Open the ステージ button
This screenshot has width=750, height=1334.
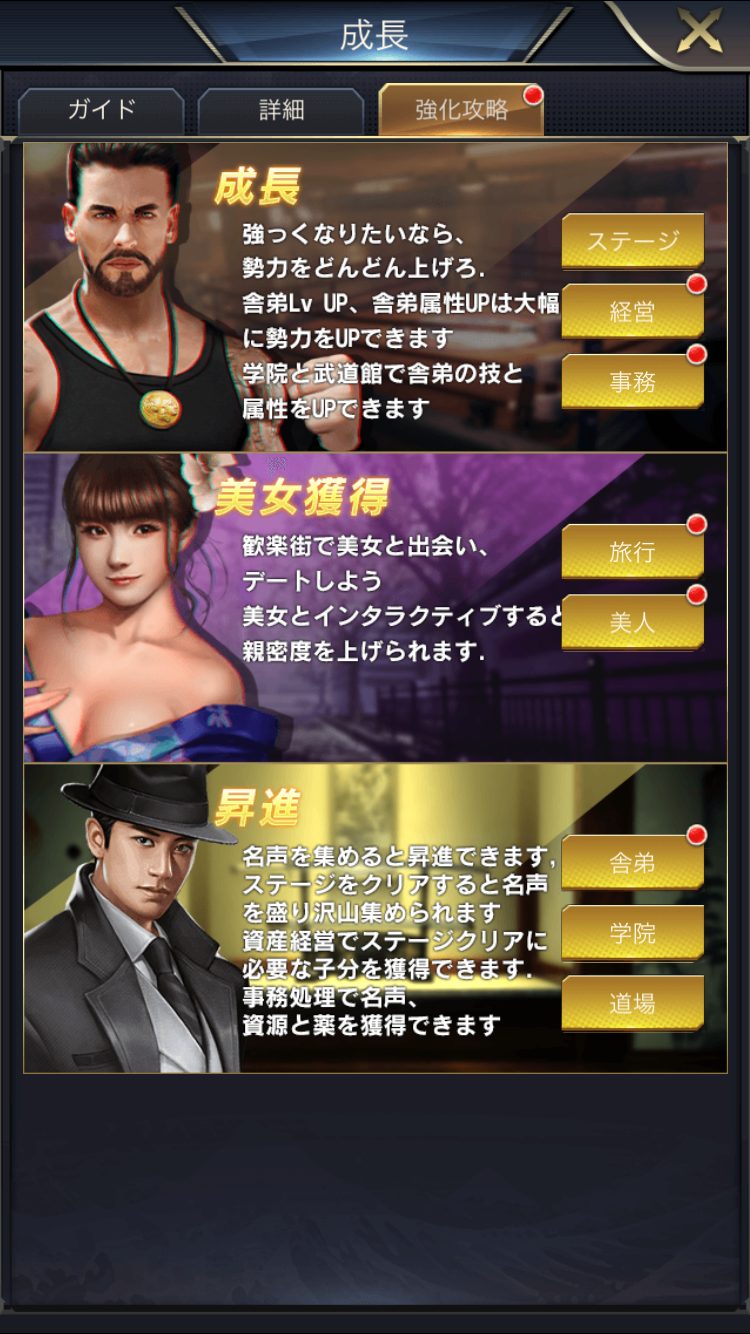pyautogui.click(x=632, y=241)
